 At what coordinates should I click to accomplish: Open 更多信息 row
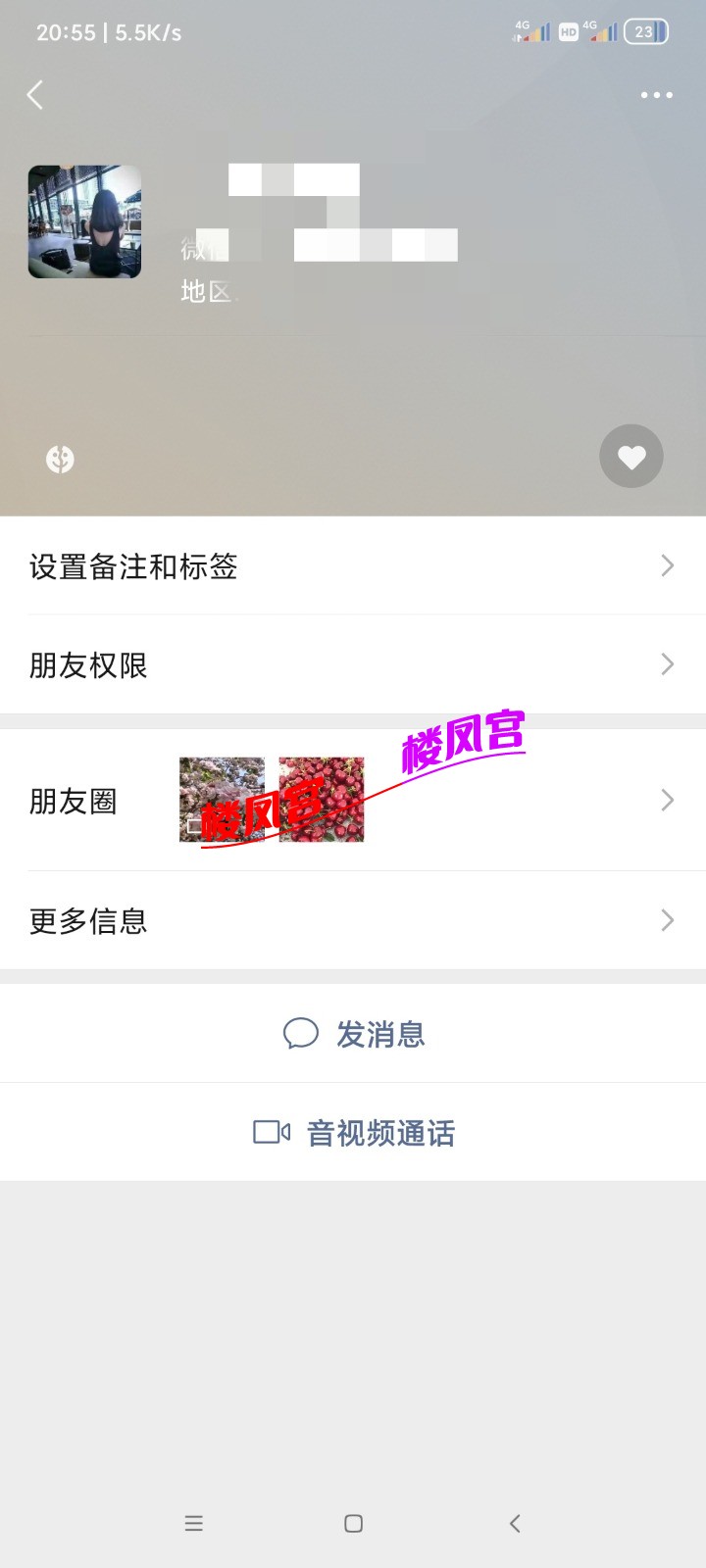(x=353, y=921)
